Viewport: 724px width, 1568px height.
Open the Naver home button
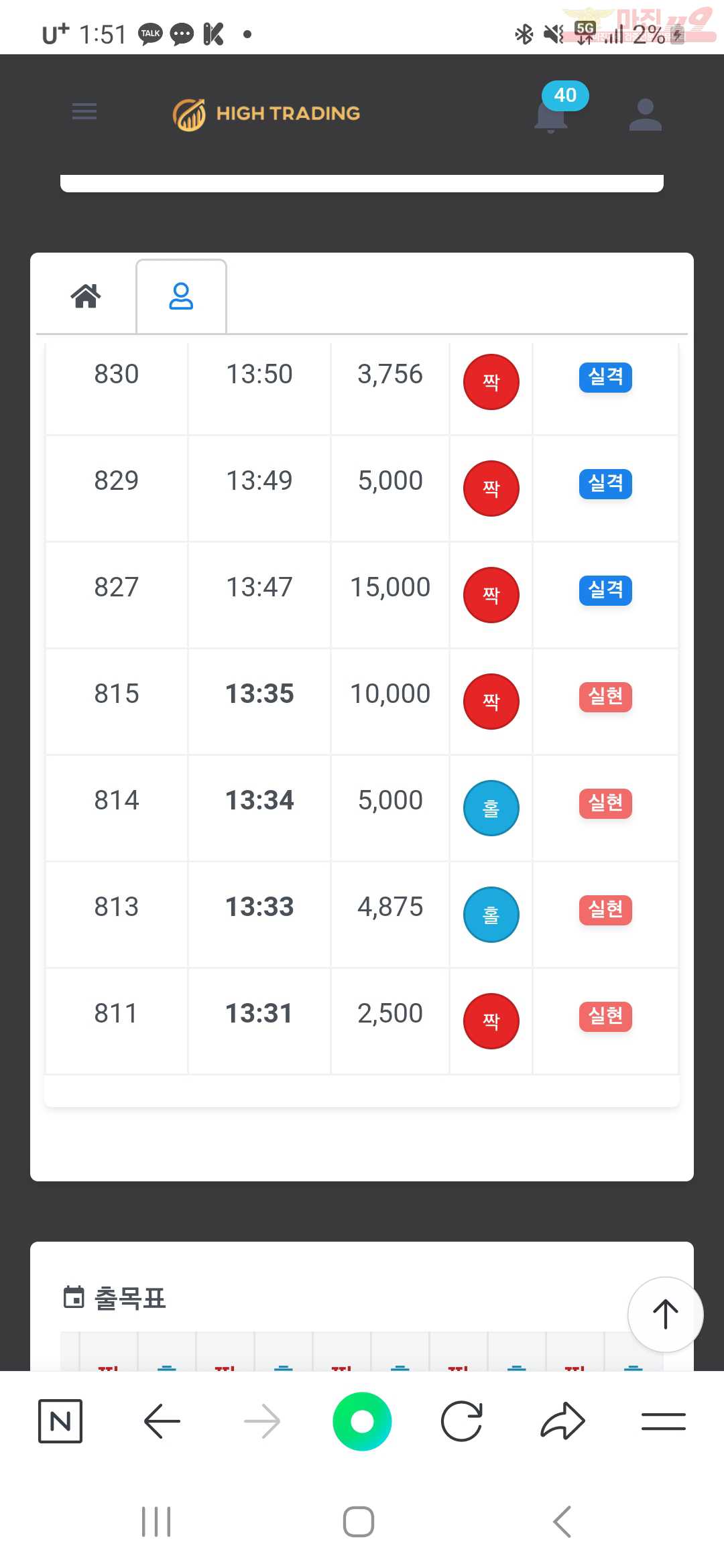[60, 1421]
